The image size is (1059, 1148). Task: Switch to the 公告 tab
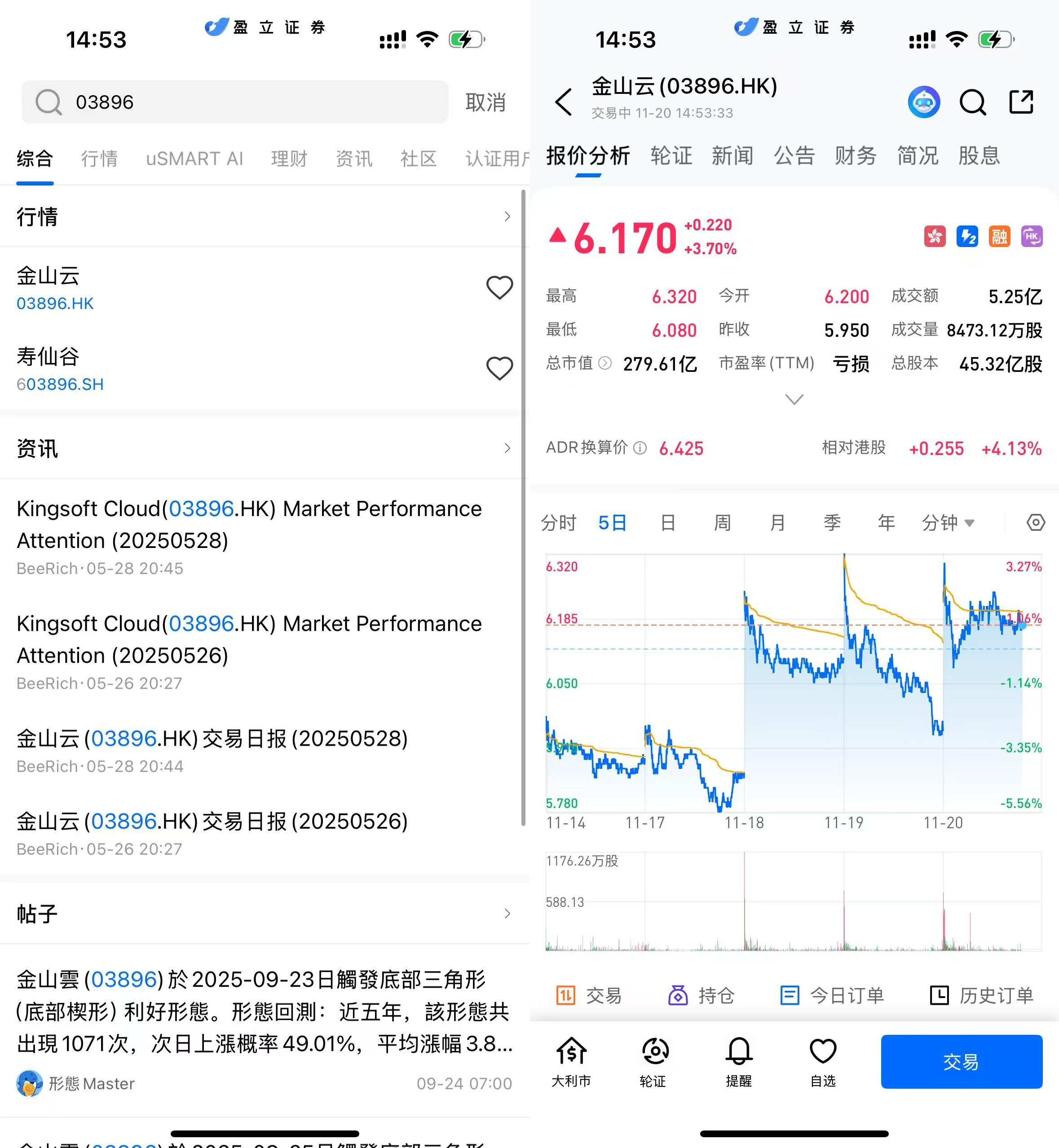tap(794, 155)
